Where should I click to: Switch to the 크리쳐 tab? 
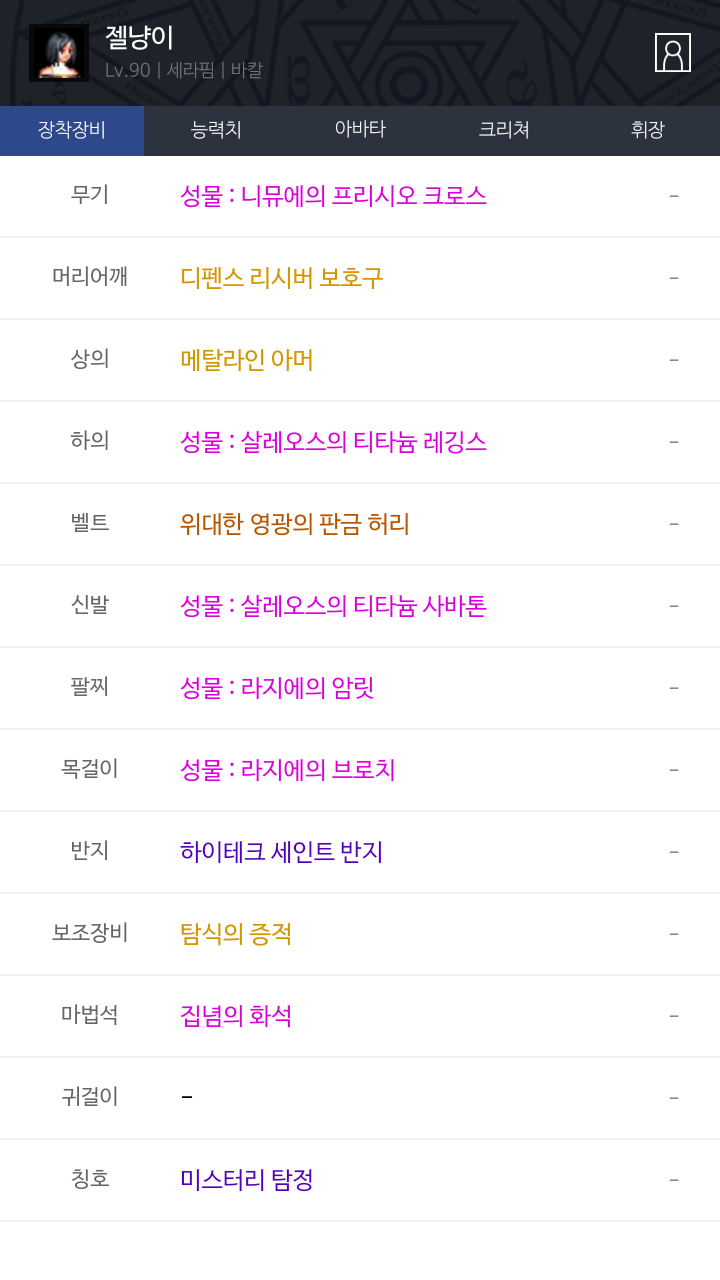(504, 130)
